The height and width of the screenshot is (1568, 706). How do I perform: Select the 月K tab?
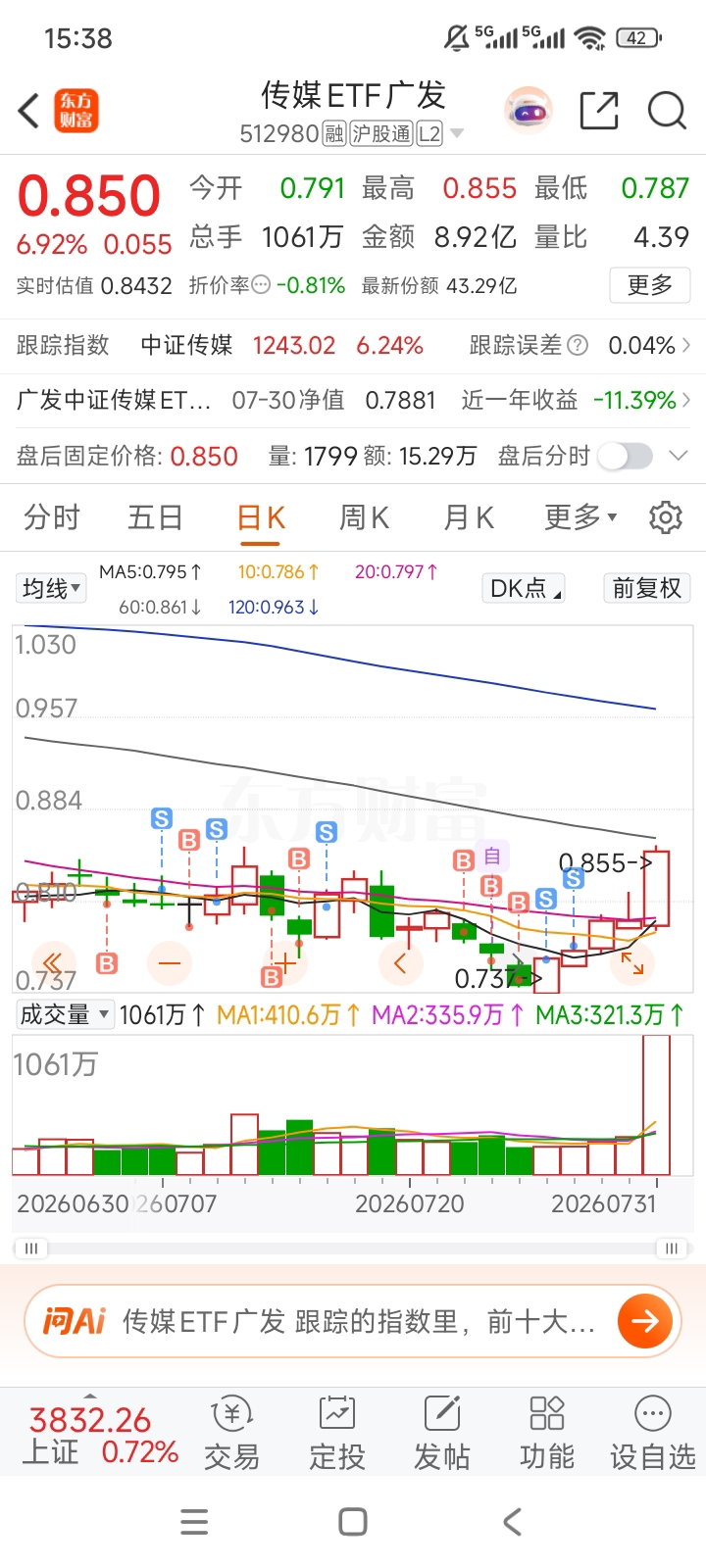coord(469,516)
